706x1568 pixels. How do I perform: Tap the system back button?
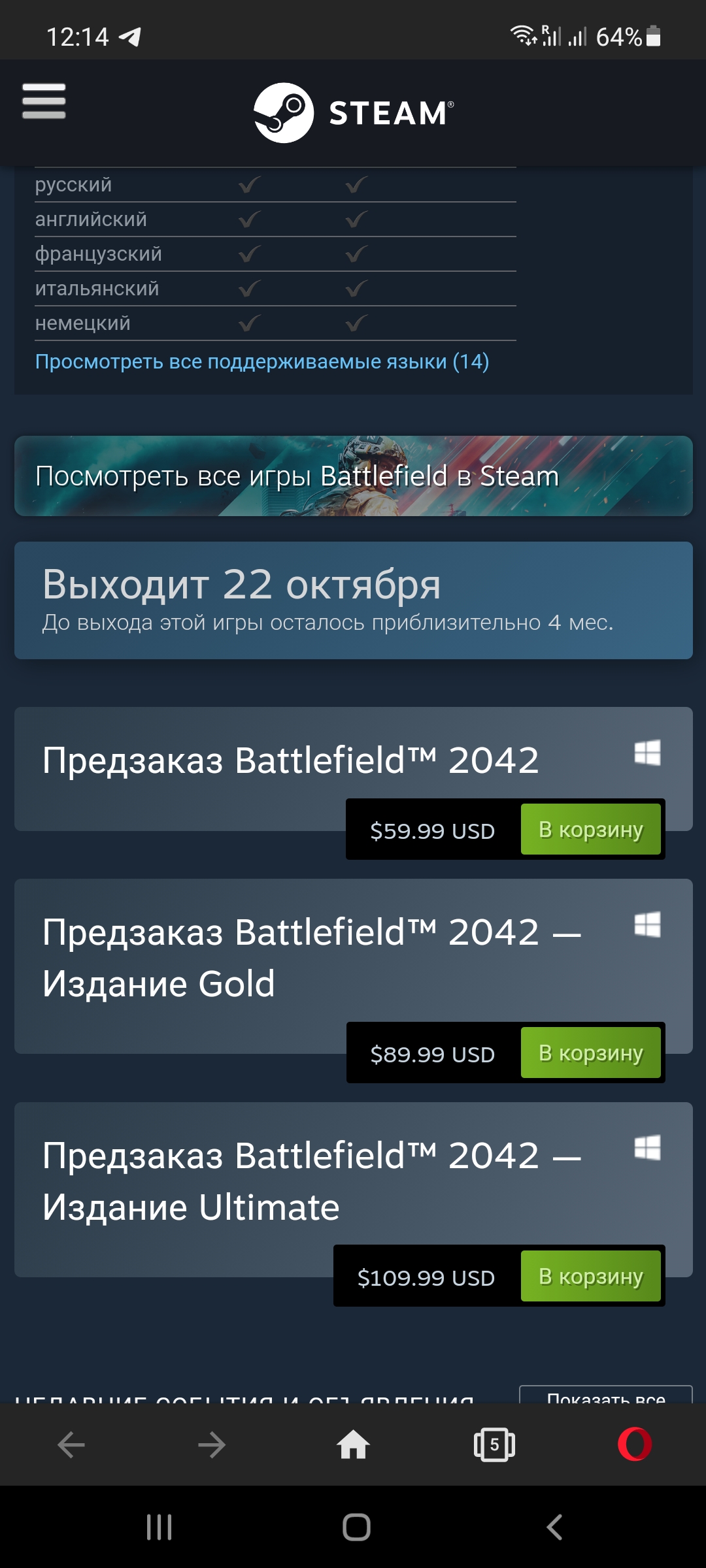(554, 1527)
